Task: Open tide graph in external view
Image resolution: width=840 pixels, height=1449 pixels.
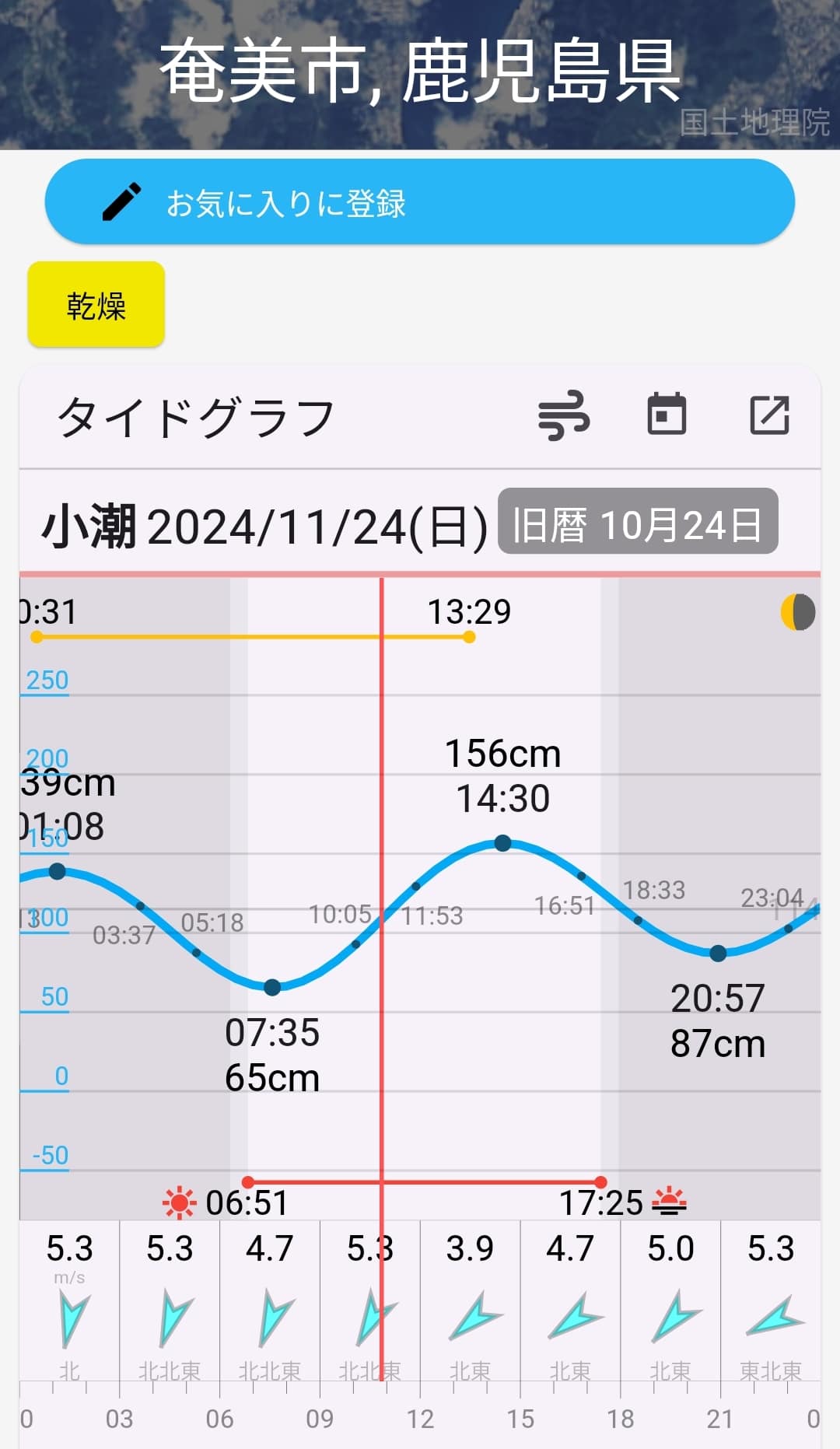Action: click(x=769, y=415)
